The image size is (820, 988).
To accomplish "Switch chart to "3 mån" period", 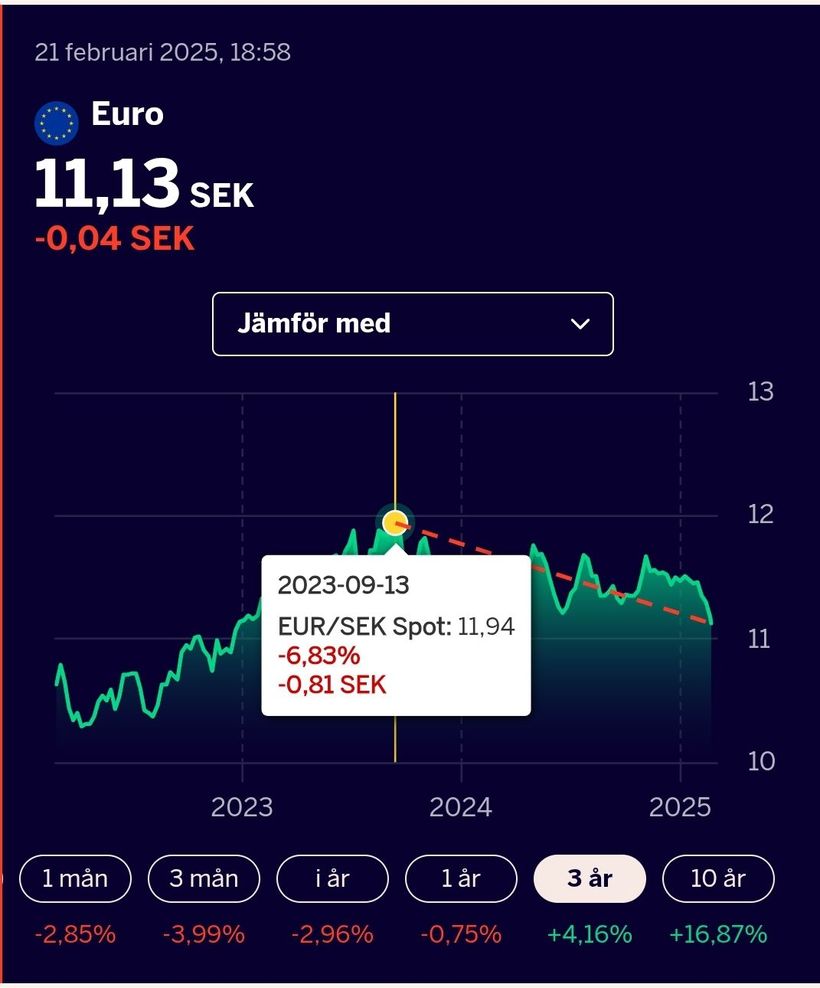I will [x=204, y=879].
